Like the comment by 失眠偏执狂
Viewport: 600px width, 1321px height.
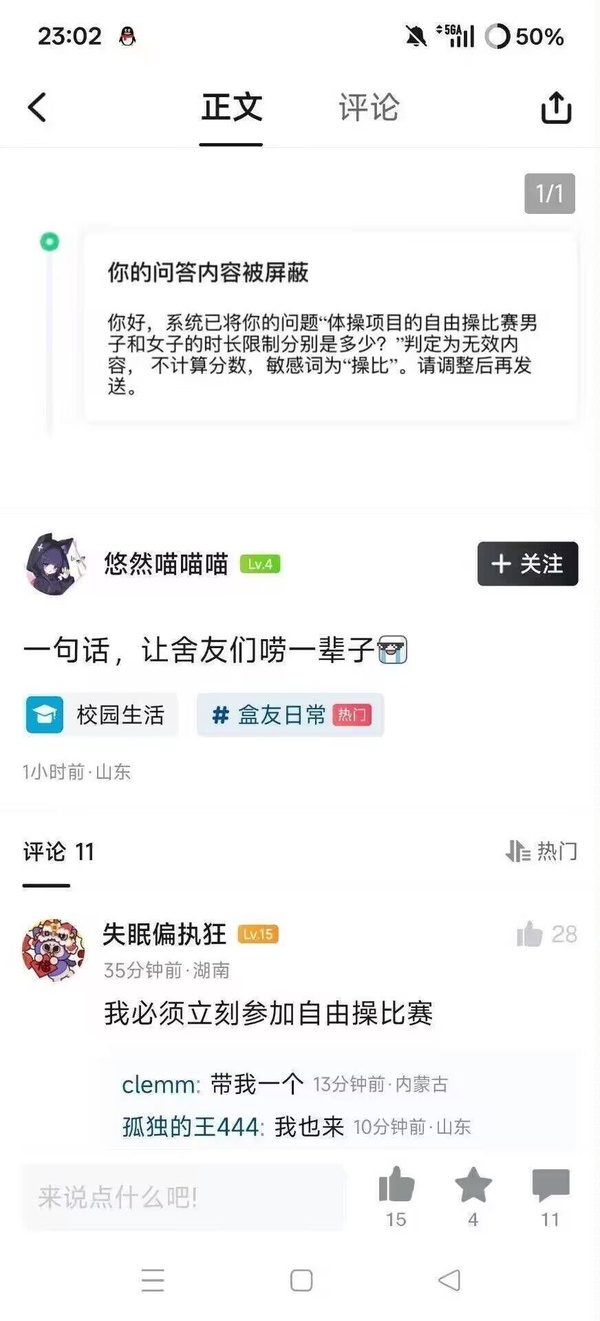coord(531,934)
